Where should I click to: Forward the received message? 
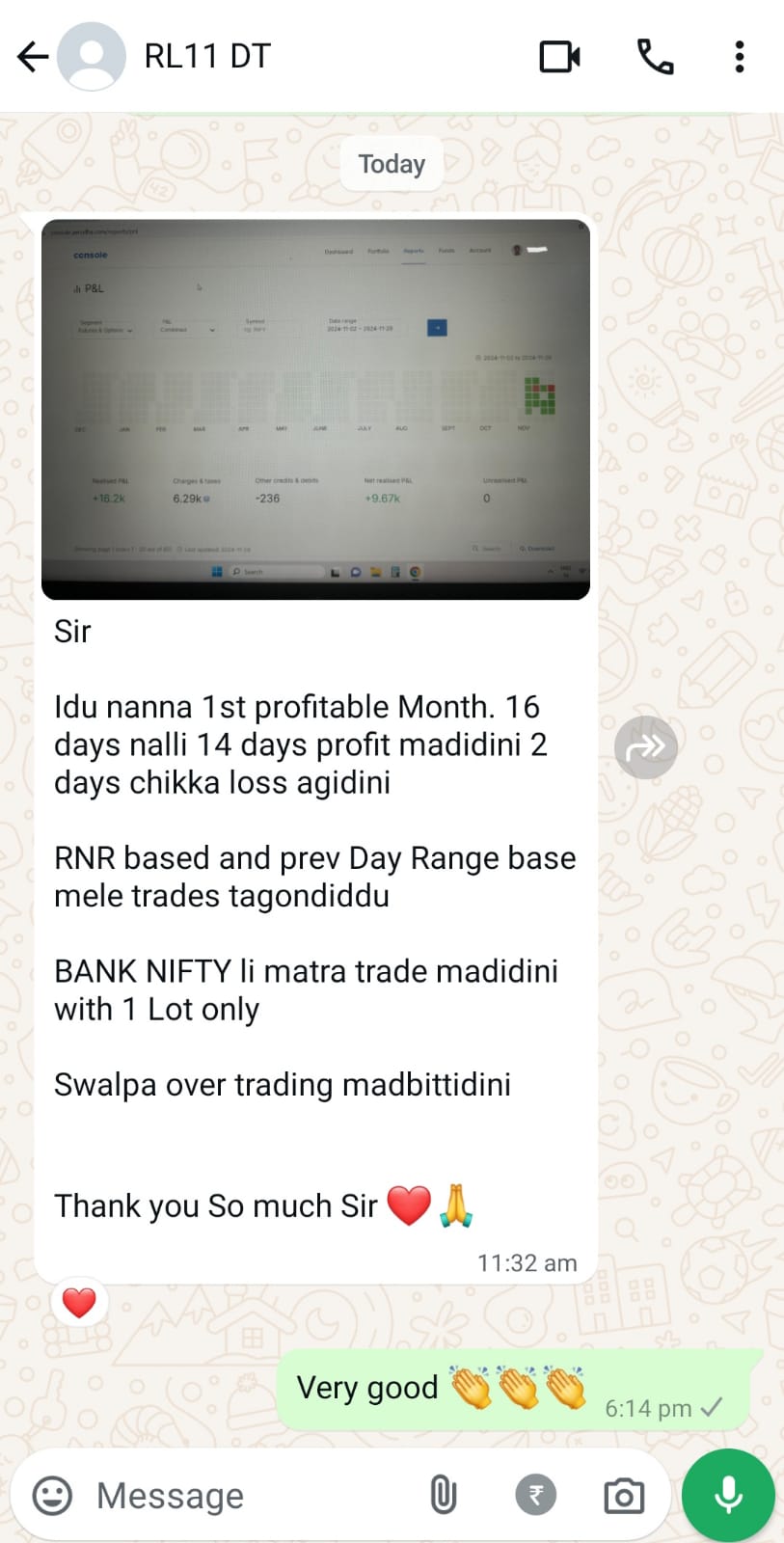645,746
